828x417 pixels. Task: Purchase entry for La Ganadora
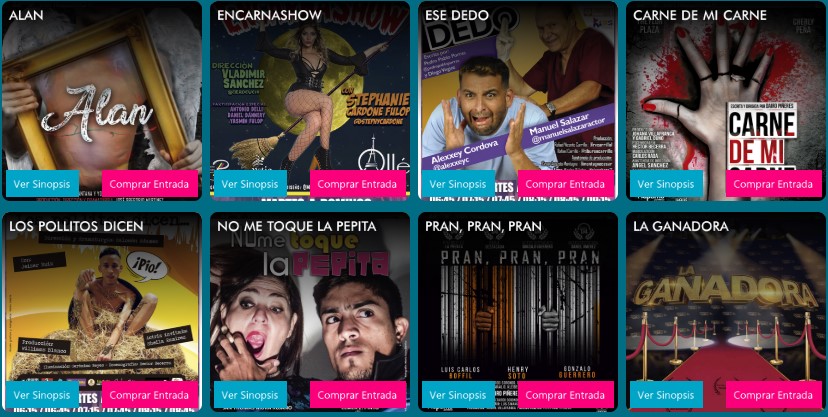tap(773, 395)
